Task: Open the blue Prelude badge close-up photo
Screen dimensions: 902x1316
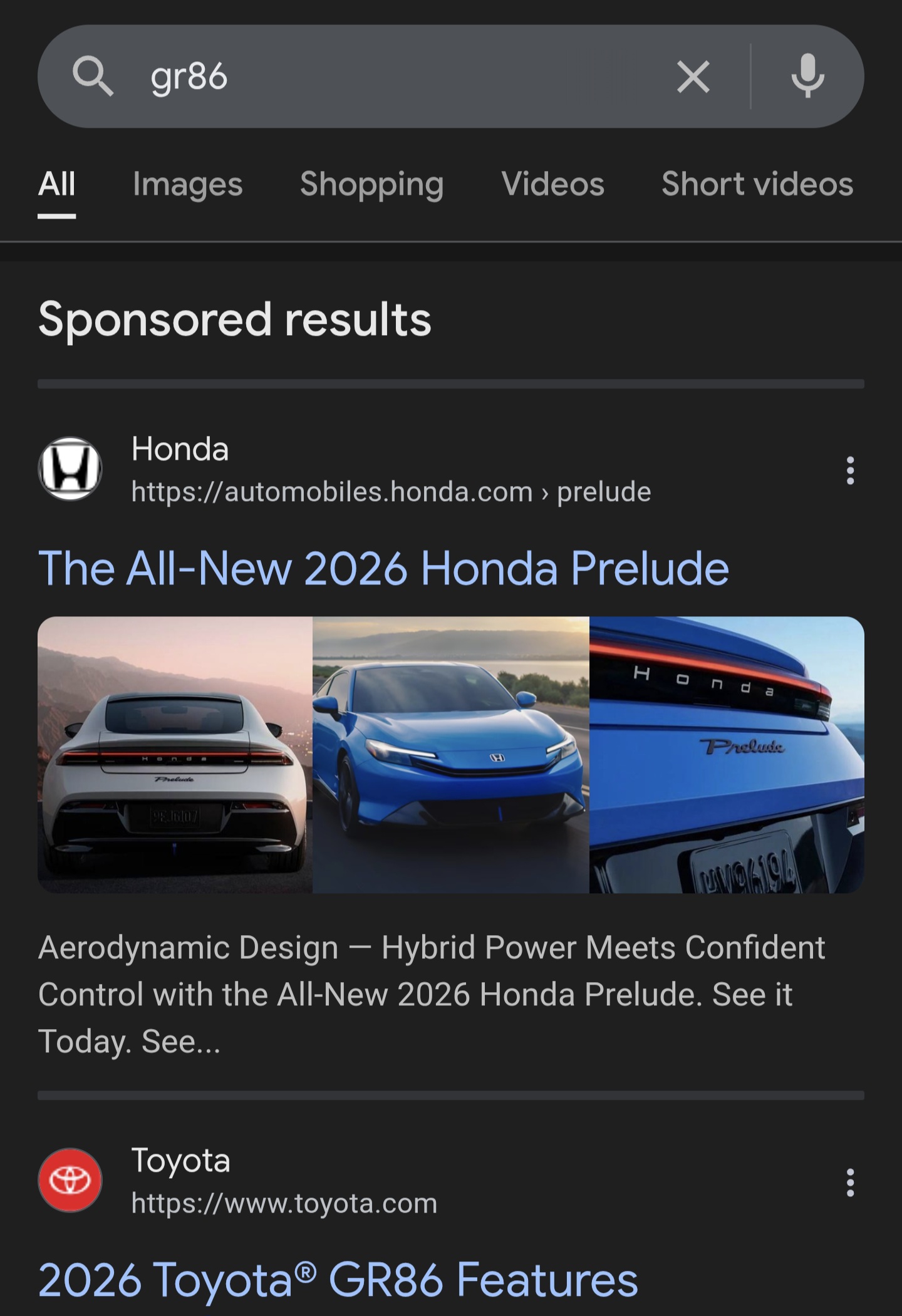Action: pyautogui.click(x=727, y=755)
